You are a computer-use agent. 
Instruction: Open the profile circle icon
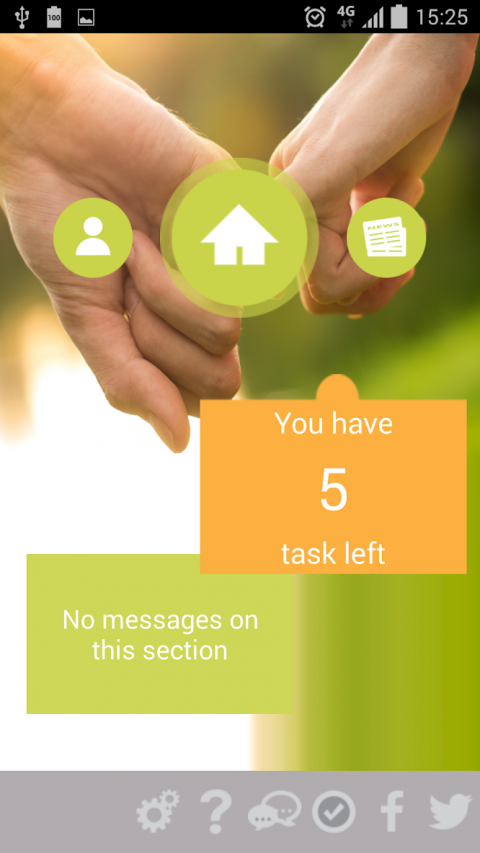93,238
